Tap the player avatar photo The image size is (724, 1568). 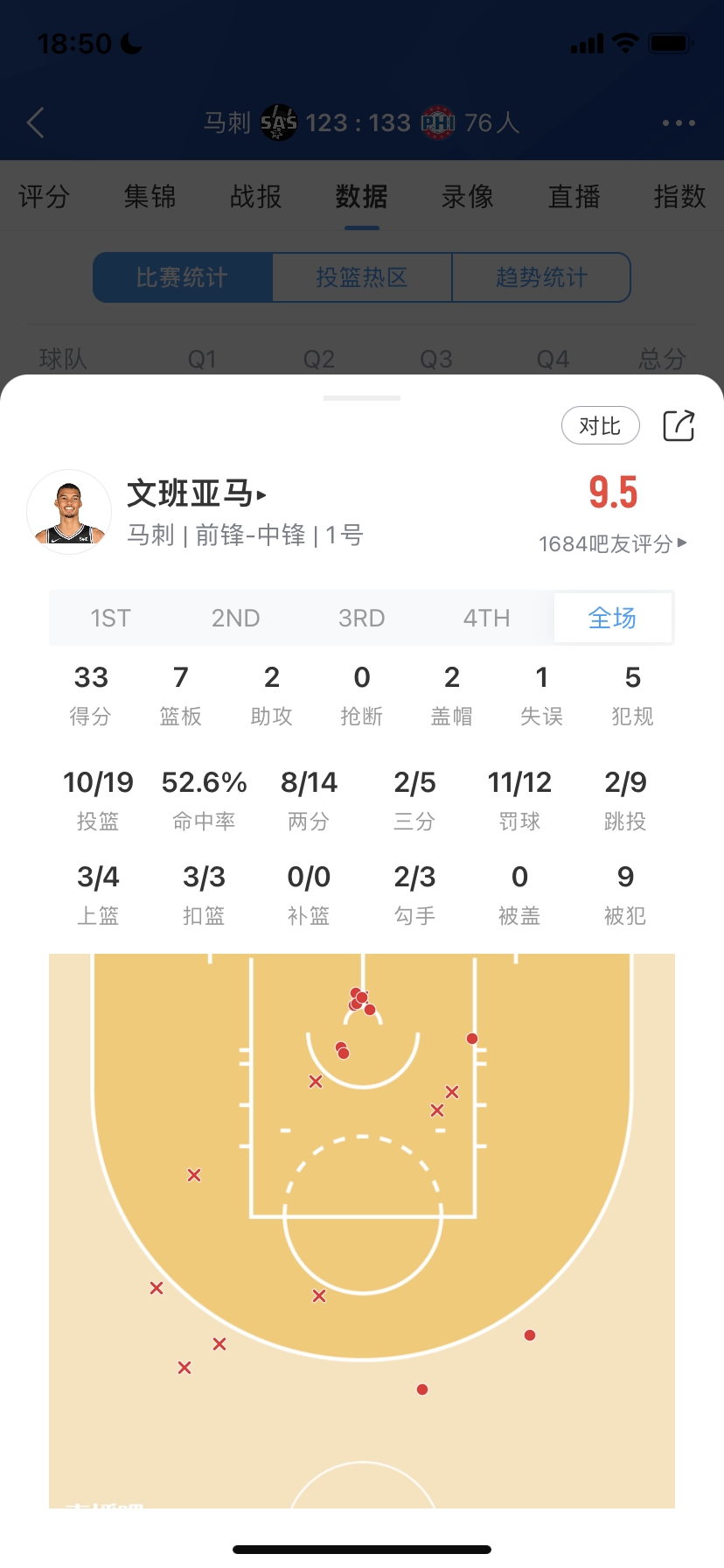pos(69,512)
